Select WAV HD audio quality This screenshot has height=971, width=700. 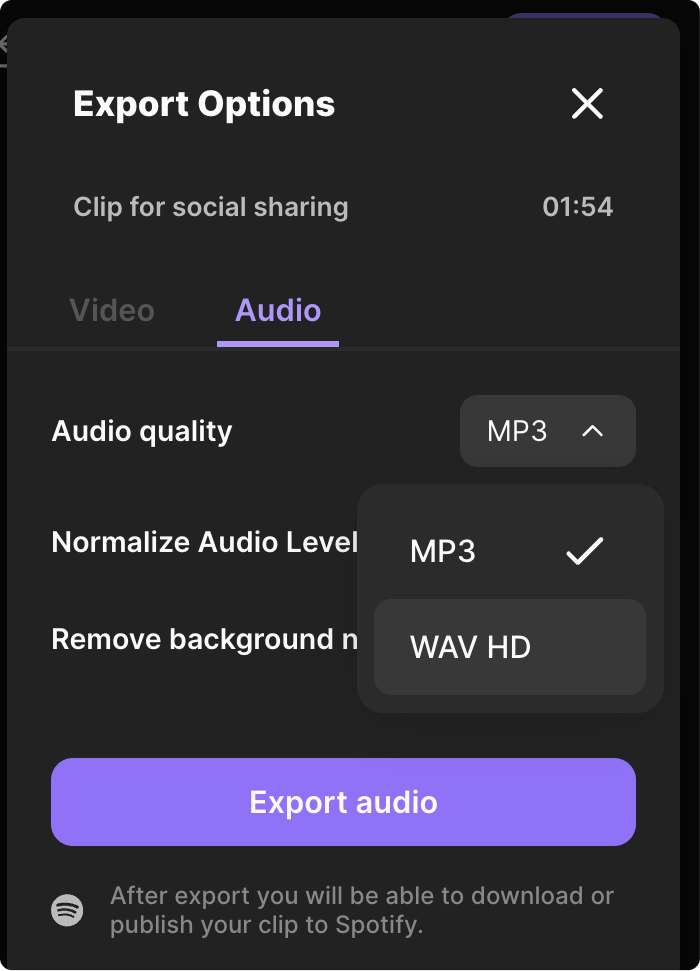click(x=509, y=647)
